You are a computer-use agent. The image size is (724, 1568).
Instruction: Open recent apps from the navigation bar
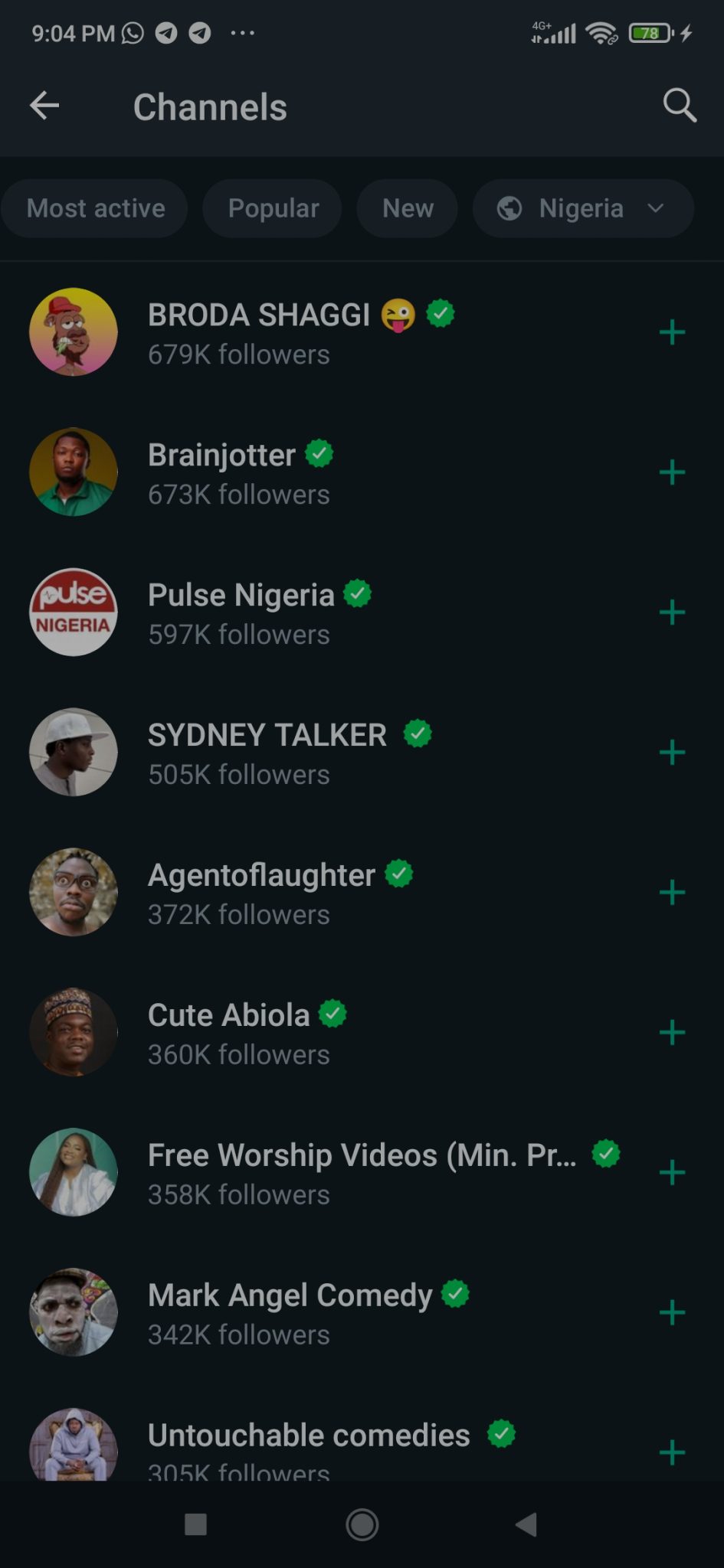(196, 1524)
